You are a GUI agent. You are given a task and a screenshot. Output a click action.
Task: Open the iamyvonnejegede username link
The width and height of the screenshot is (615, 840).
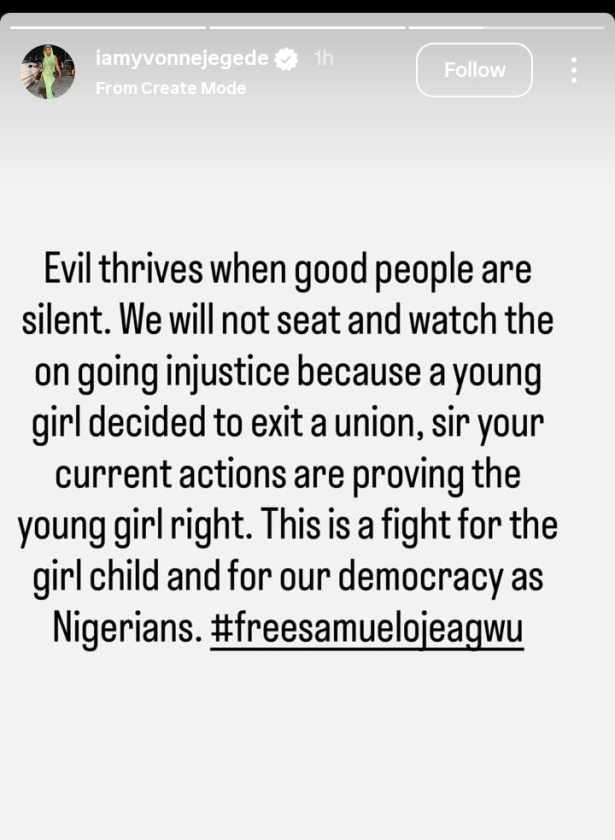point(182,59)
